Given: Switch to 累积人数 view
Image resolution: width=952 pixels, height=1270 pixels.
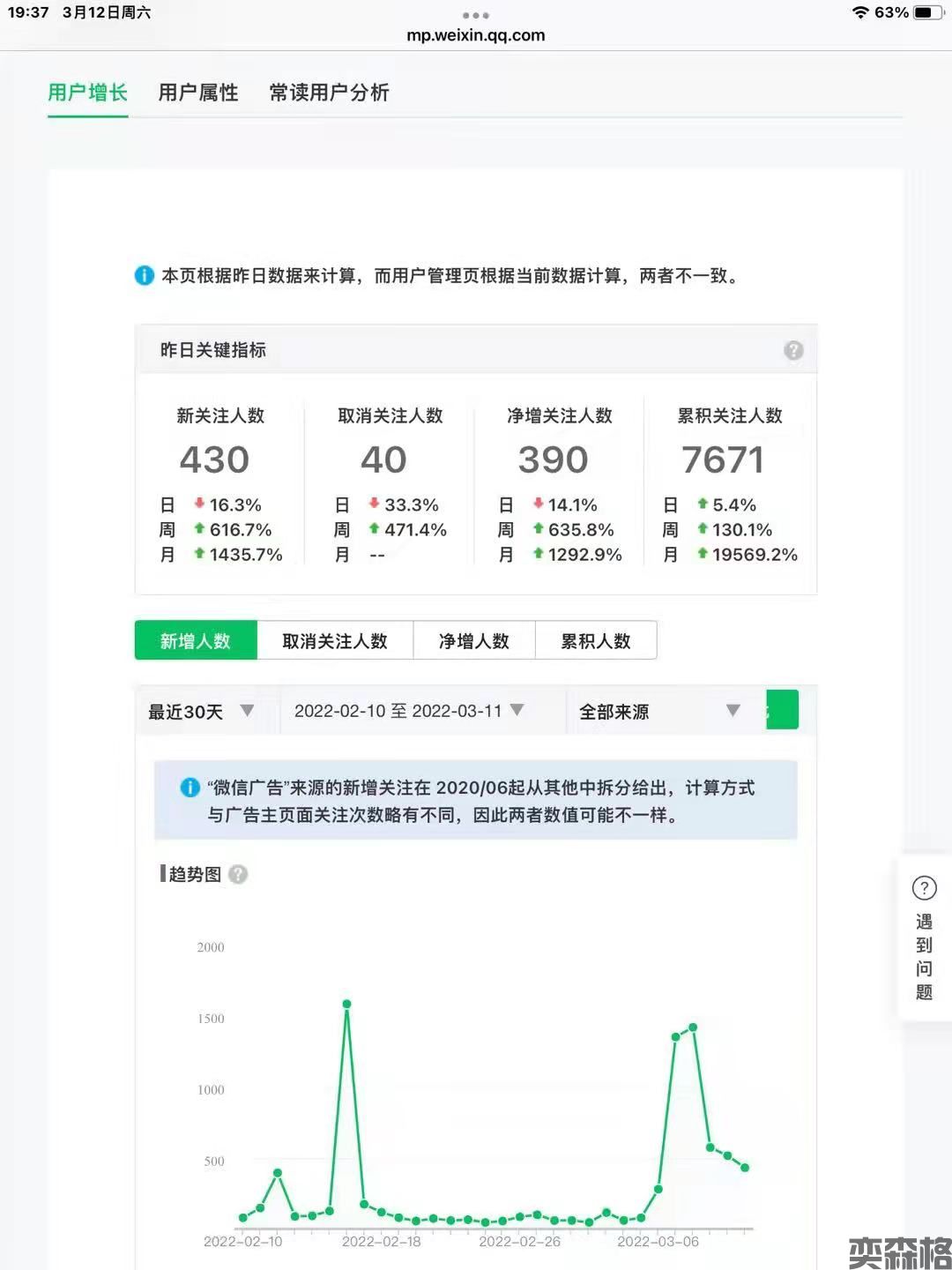Looking at the screenshot, I should 596,641.
